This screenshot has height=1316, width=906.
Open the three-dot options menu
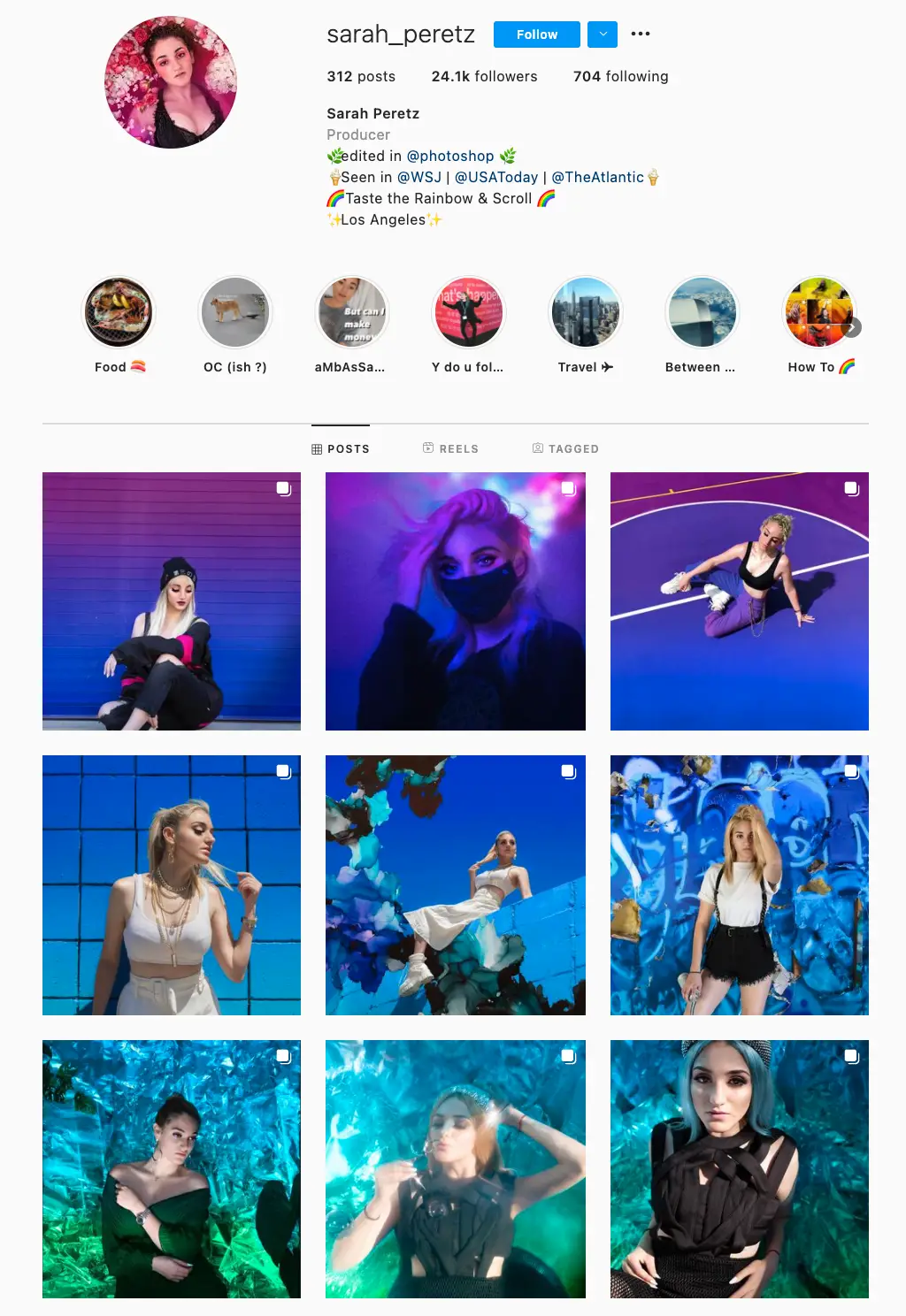(x=641, y=34)
